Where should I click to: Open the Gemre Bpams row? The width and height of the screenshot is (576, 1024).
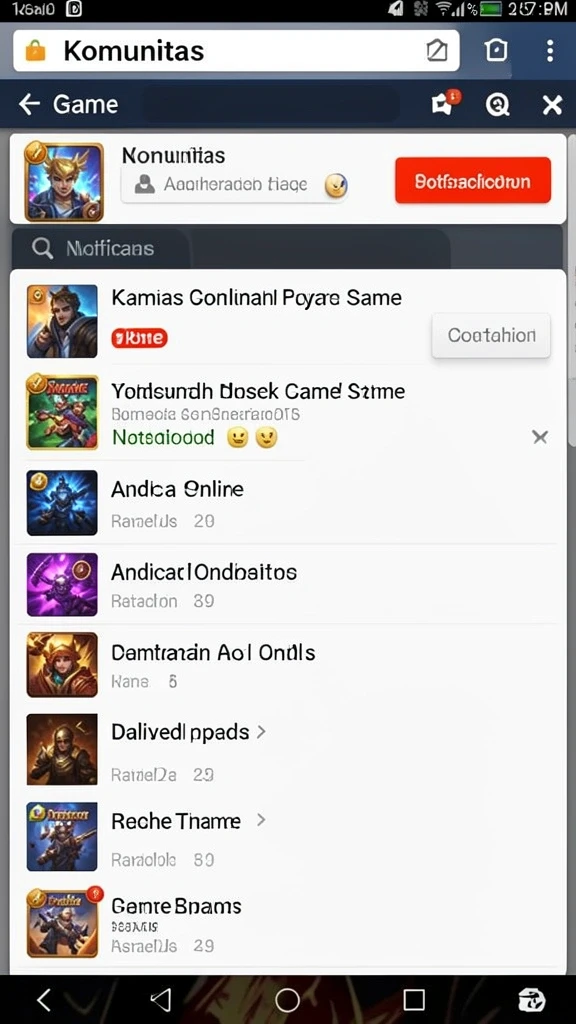click(x=288, y=923)
